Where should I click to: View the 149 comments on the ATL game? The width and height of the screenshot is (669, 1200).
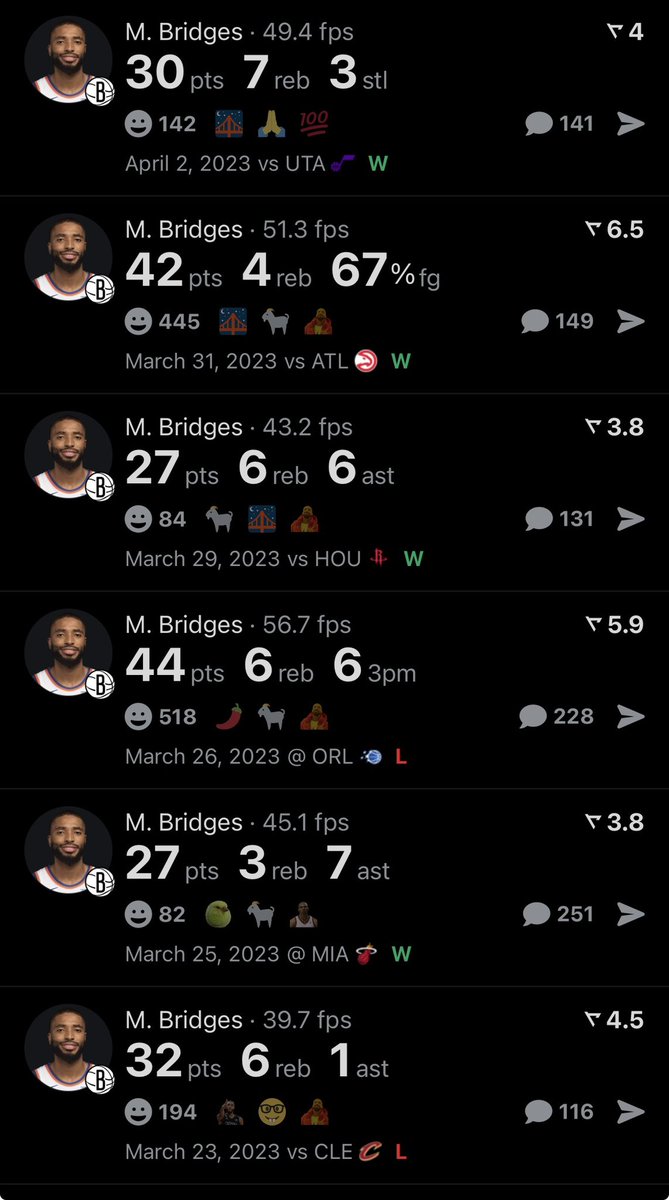pyautogui.click(x=556, y=321)
